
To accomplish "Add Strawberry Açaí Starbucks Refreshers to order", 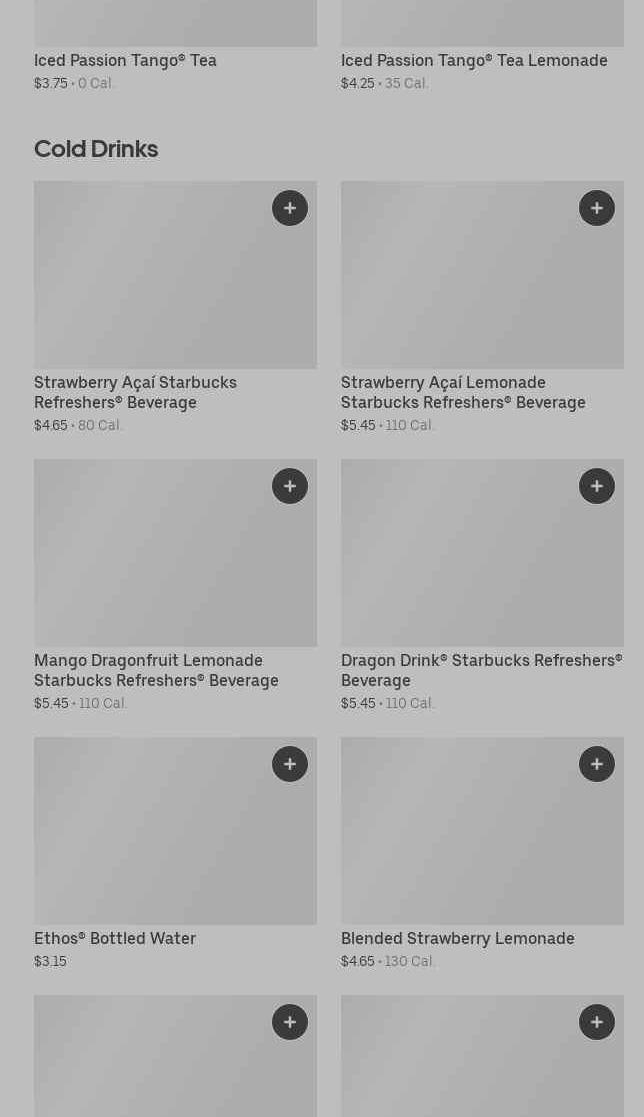I will pos(290,208).
